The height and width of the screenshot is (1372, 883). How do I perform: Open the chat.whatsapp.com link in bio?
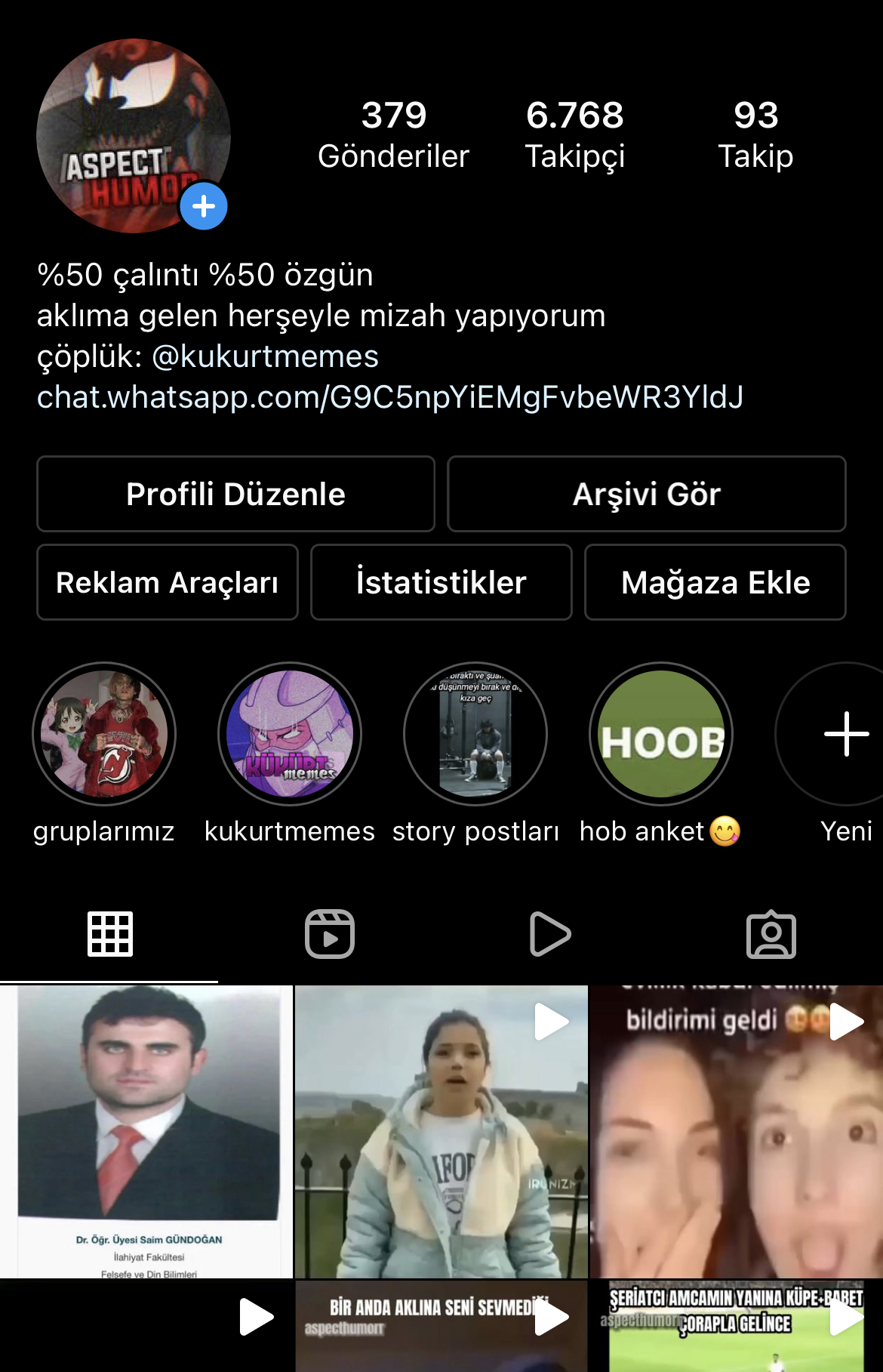[390, 397]
